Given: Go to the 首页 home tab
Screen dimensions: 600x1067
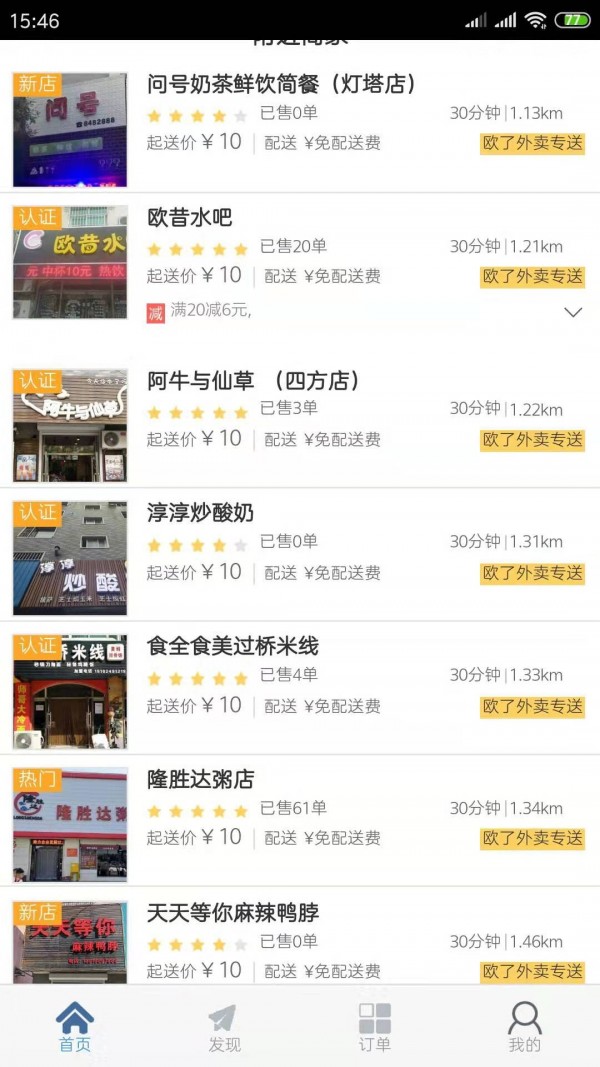Looking at the screenshot, I should point(75,1027).
